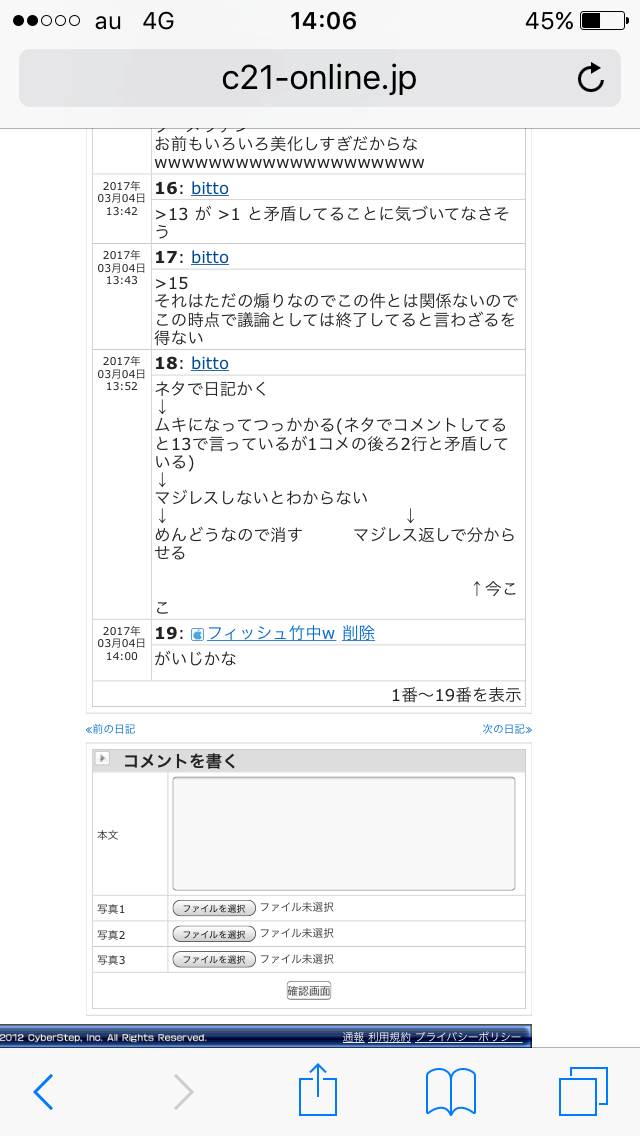This screenshot has height=1136, width=640.
Task: Open プライバシーポリシー link
Action: point(468,1037)
